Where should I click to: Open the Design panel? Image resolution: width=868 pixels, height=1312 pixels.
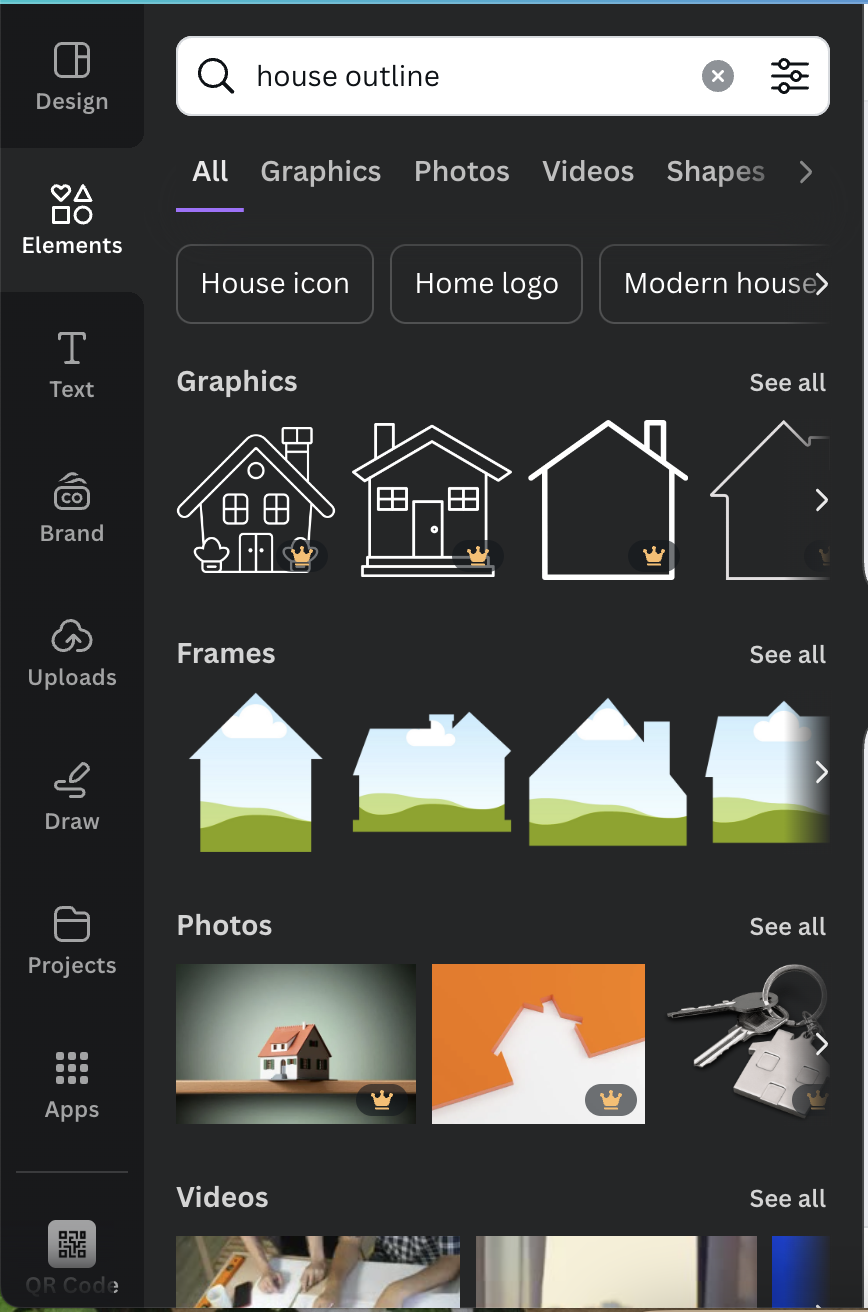72,76
